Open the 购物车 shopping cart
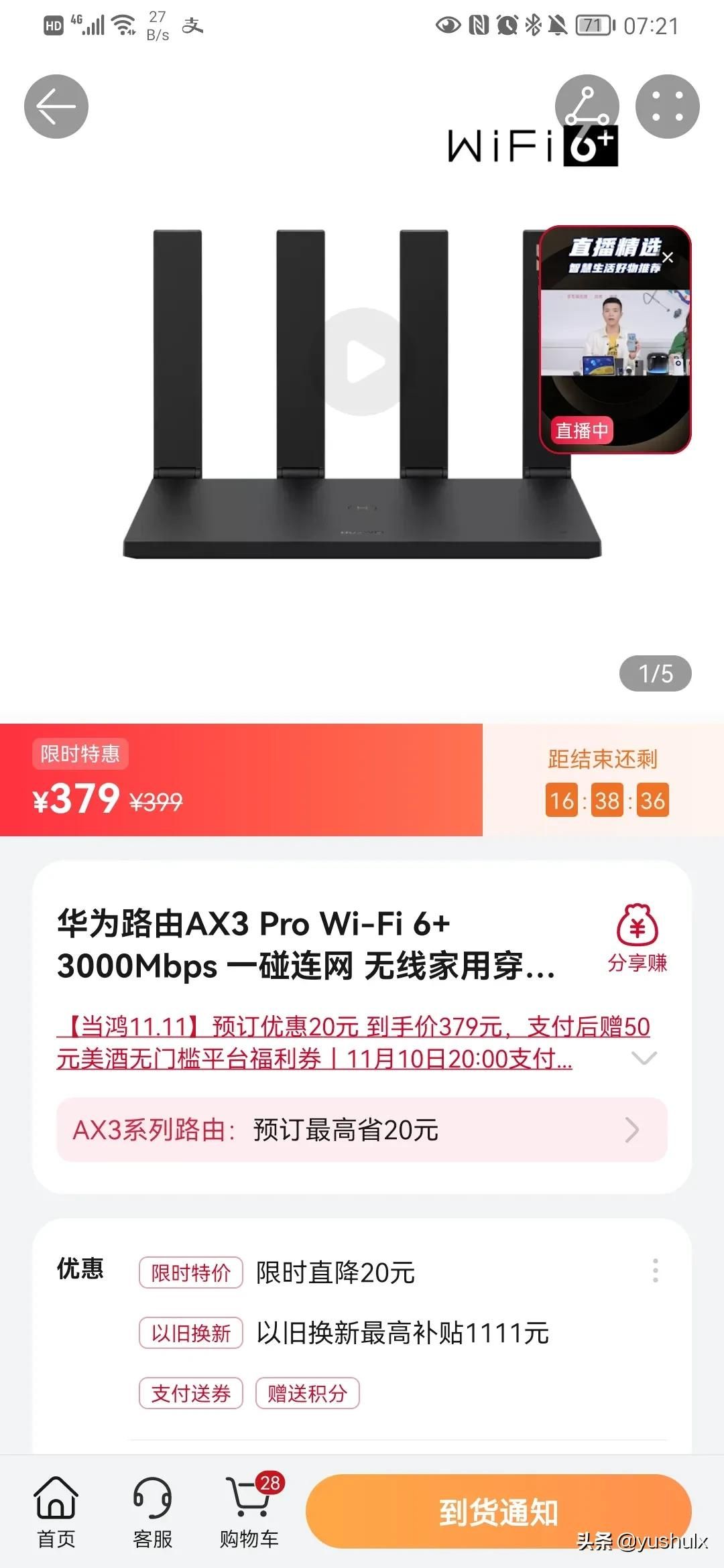Viewport: 724px width, 1568px height. pos(250,1513)
